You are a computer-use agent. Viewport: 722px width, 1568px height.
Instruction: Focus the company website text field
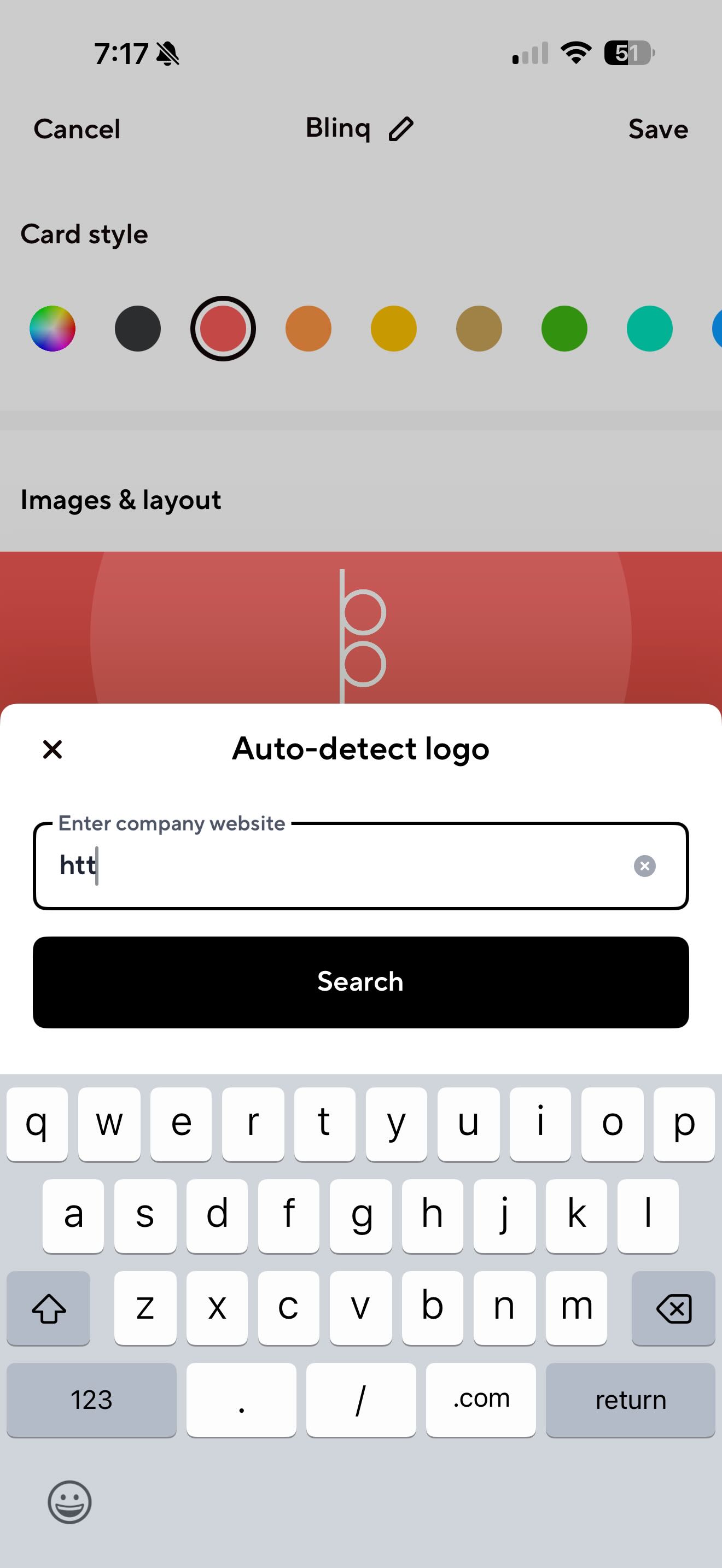(x=341, y=865)
